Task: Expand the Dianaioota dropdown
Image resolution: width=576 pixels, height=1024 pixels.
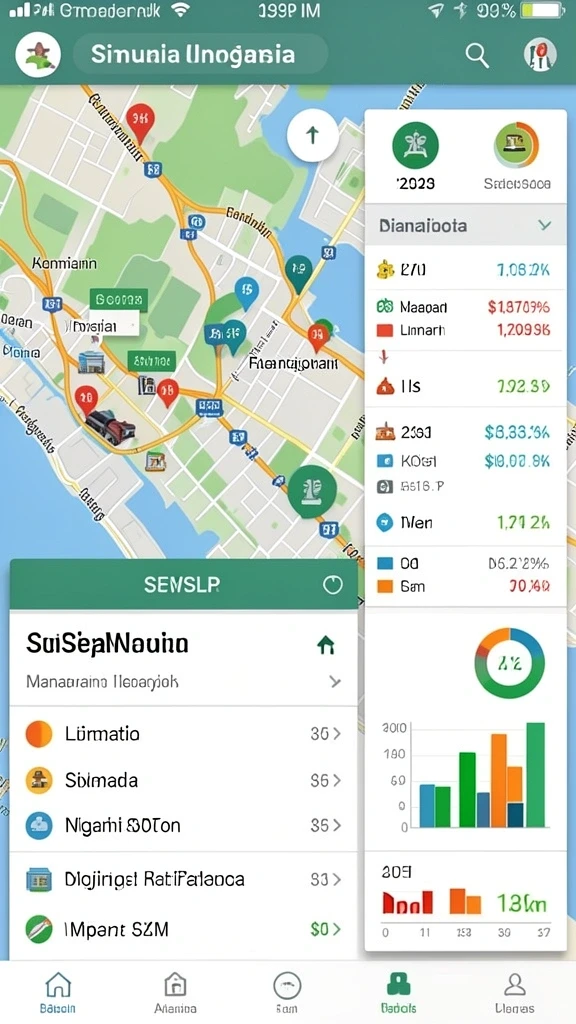Action: click(x=543, y=226)
